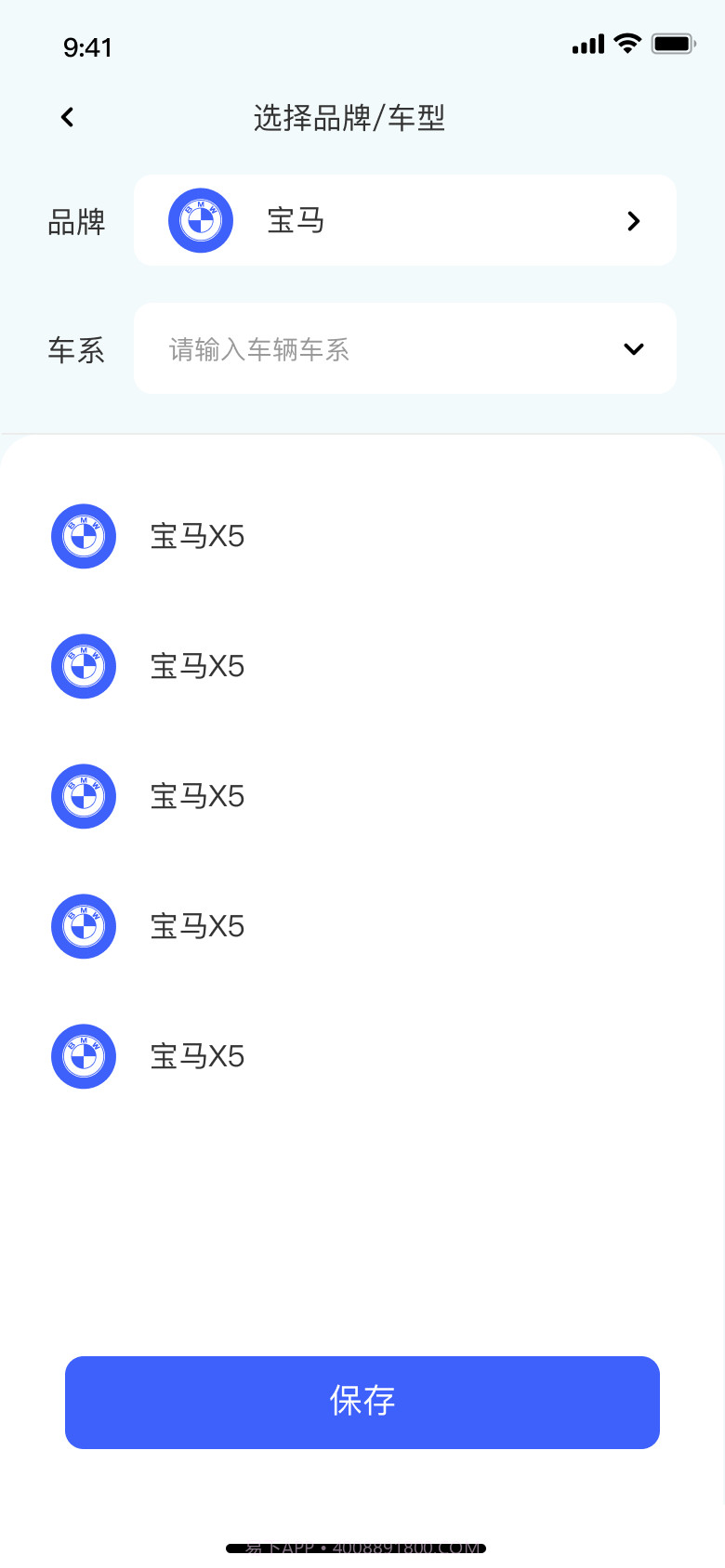
Task: Click the BMW badge on last 宝马X5 entry
Action: pyautogui.click(x=83, y=1056)
